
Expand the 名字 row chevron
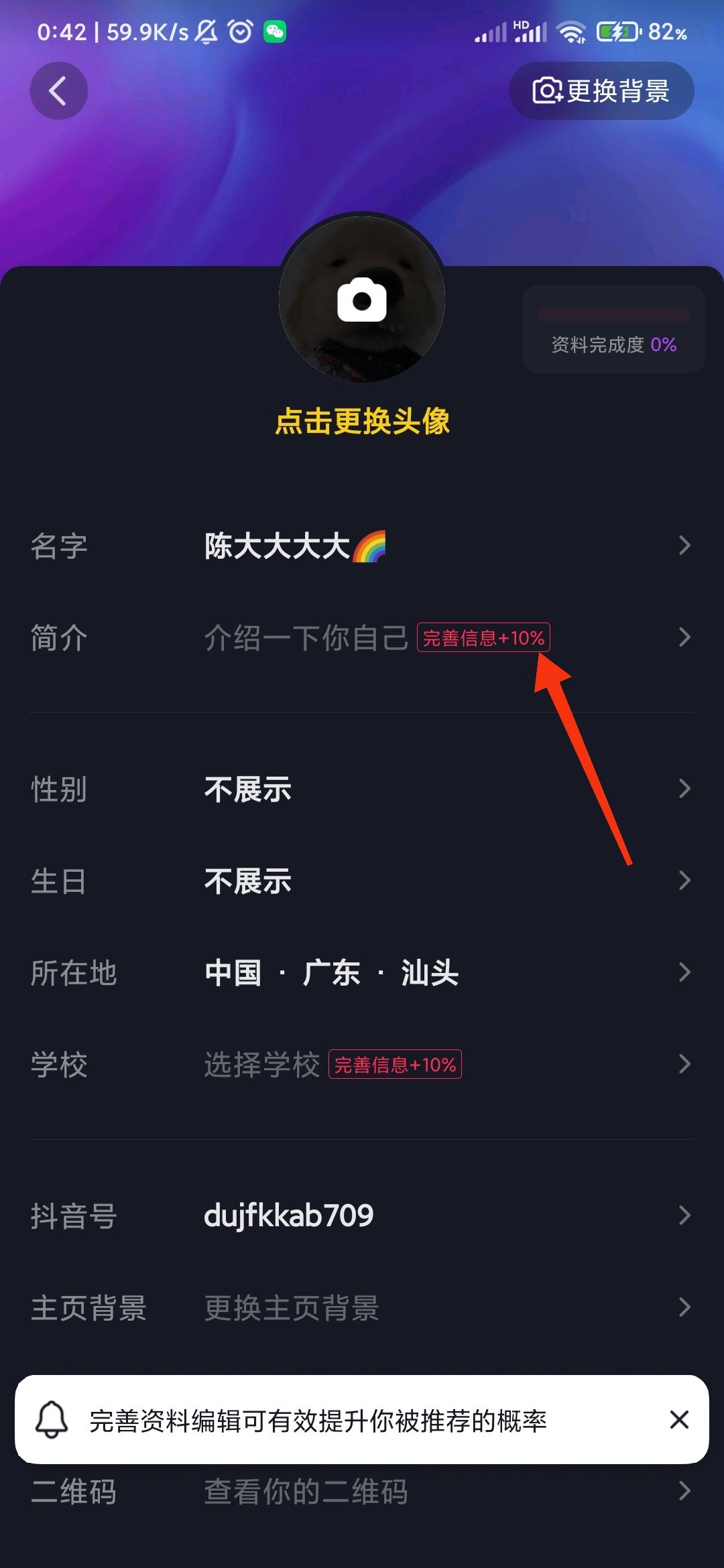tap(684, 546)
